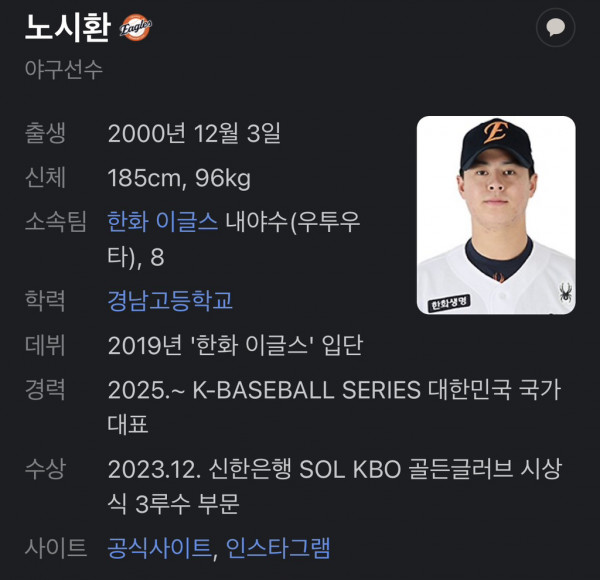Visit the 공식사이트 link
This screenshot has height=580, width=600.
coord(158,548)
